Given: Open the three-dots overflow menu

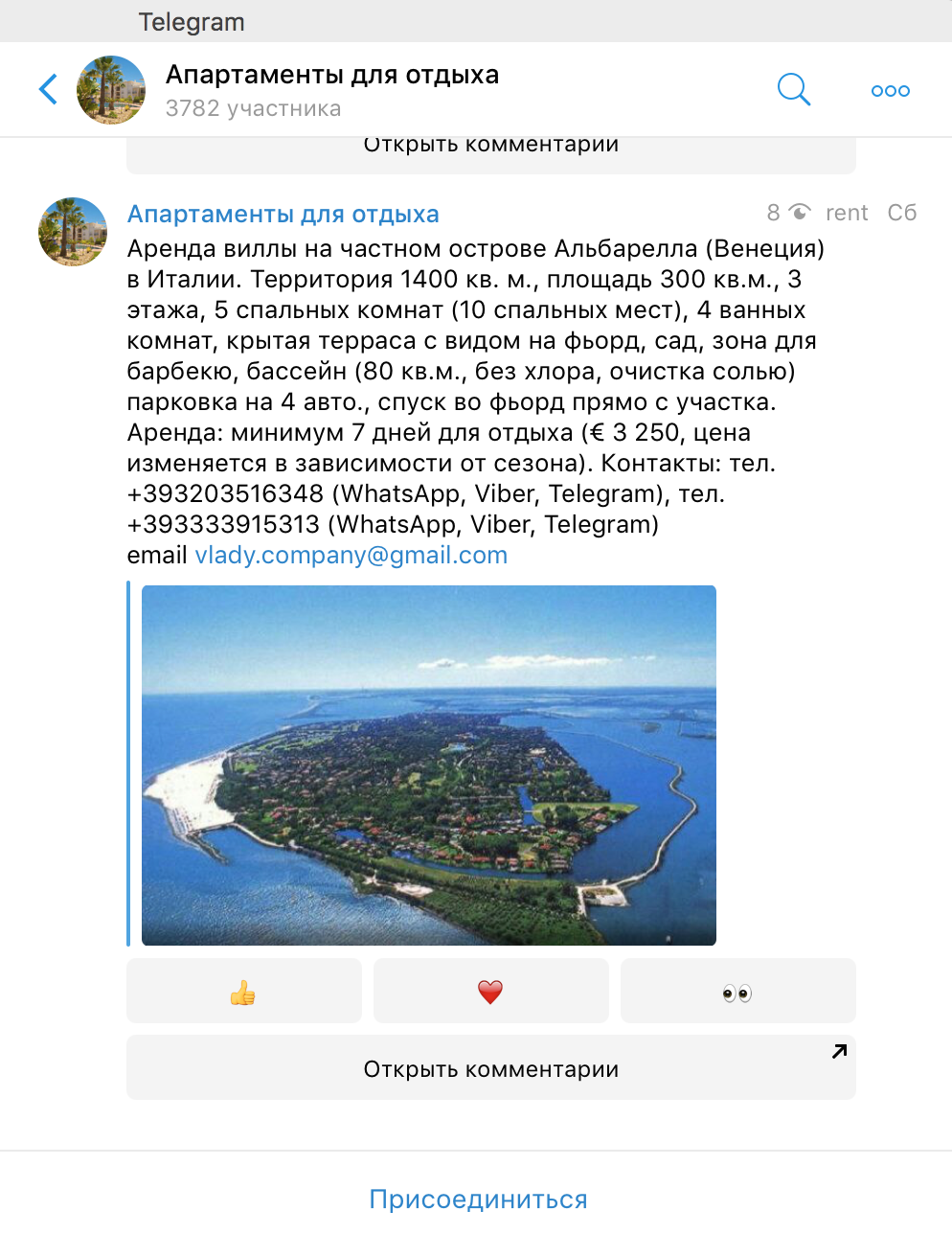Looking at the screenshot, I should click(890, 90).
